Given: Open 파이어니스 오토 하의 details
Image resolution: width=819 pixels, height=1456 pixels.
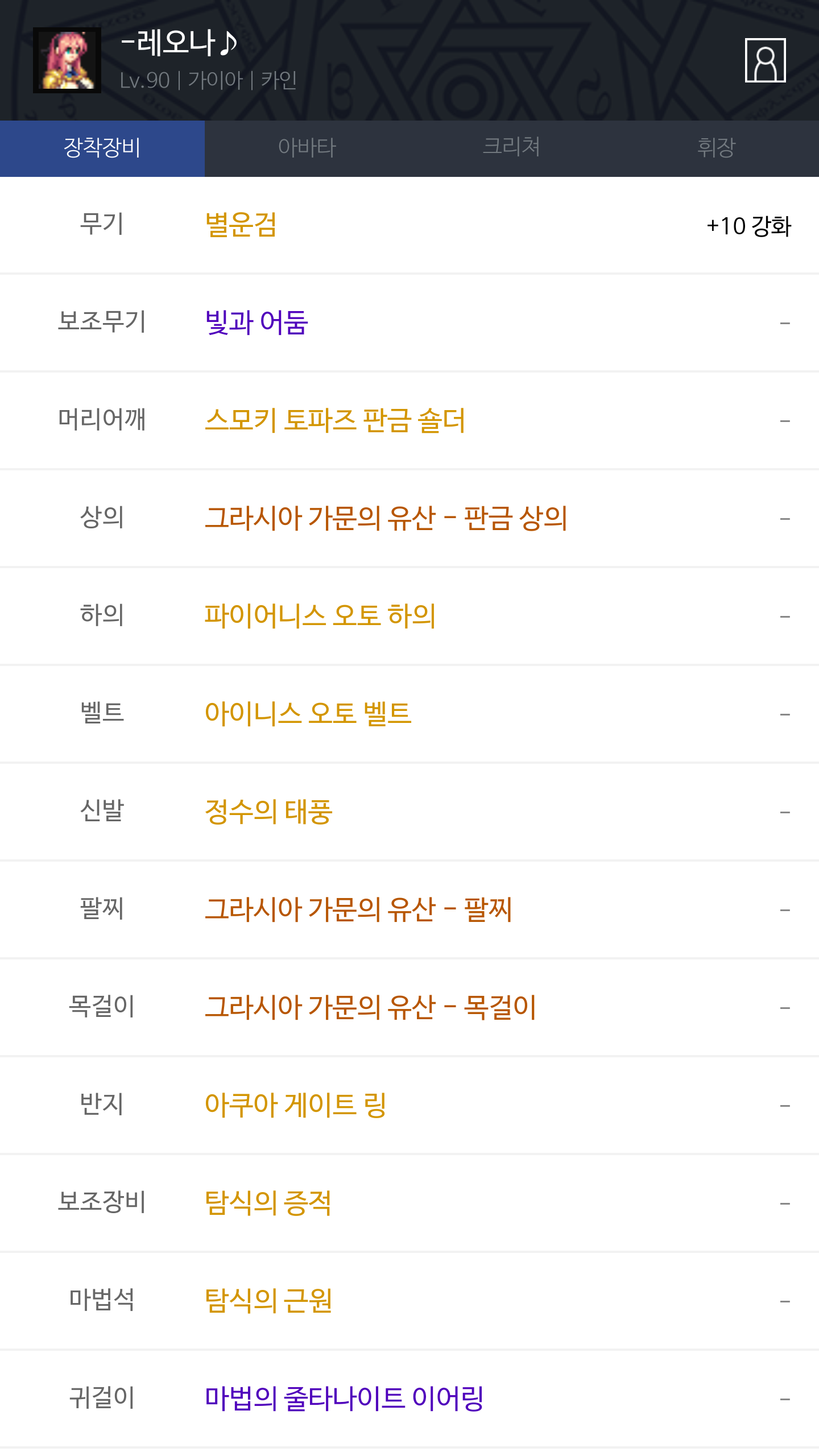Looking at the screenshot, I should pyautogui.click(x=320, y=617).
